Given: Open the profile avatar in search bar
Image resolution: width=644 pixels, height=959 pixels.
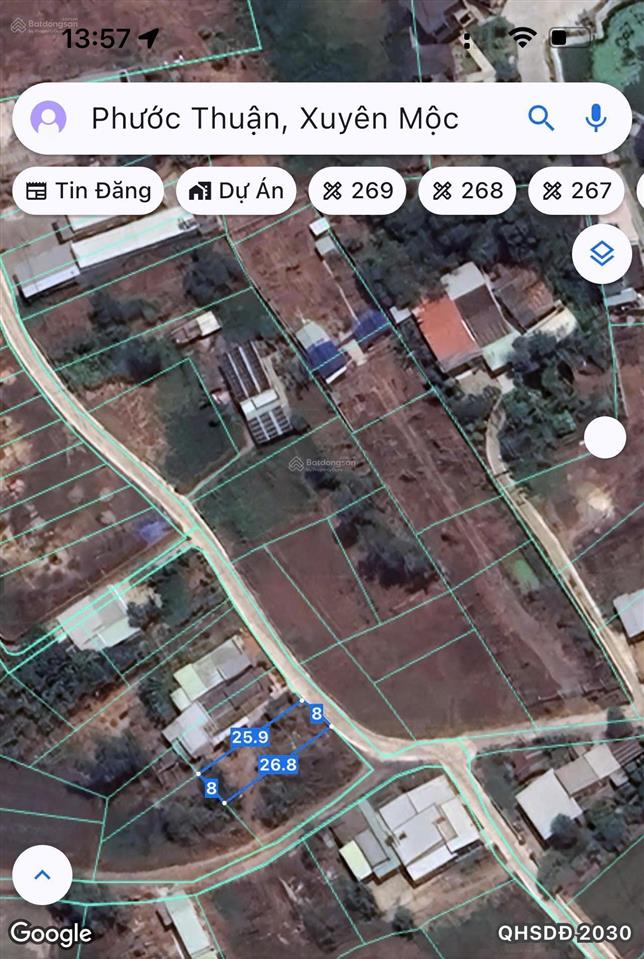Looking at the screenshot, I should pyautogui.click(x=48, y=118).
